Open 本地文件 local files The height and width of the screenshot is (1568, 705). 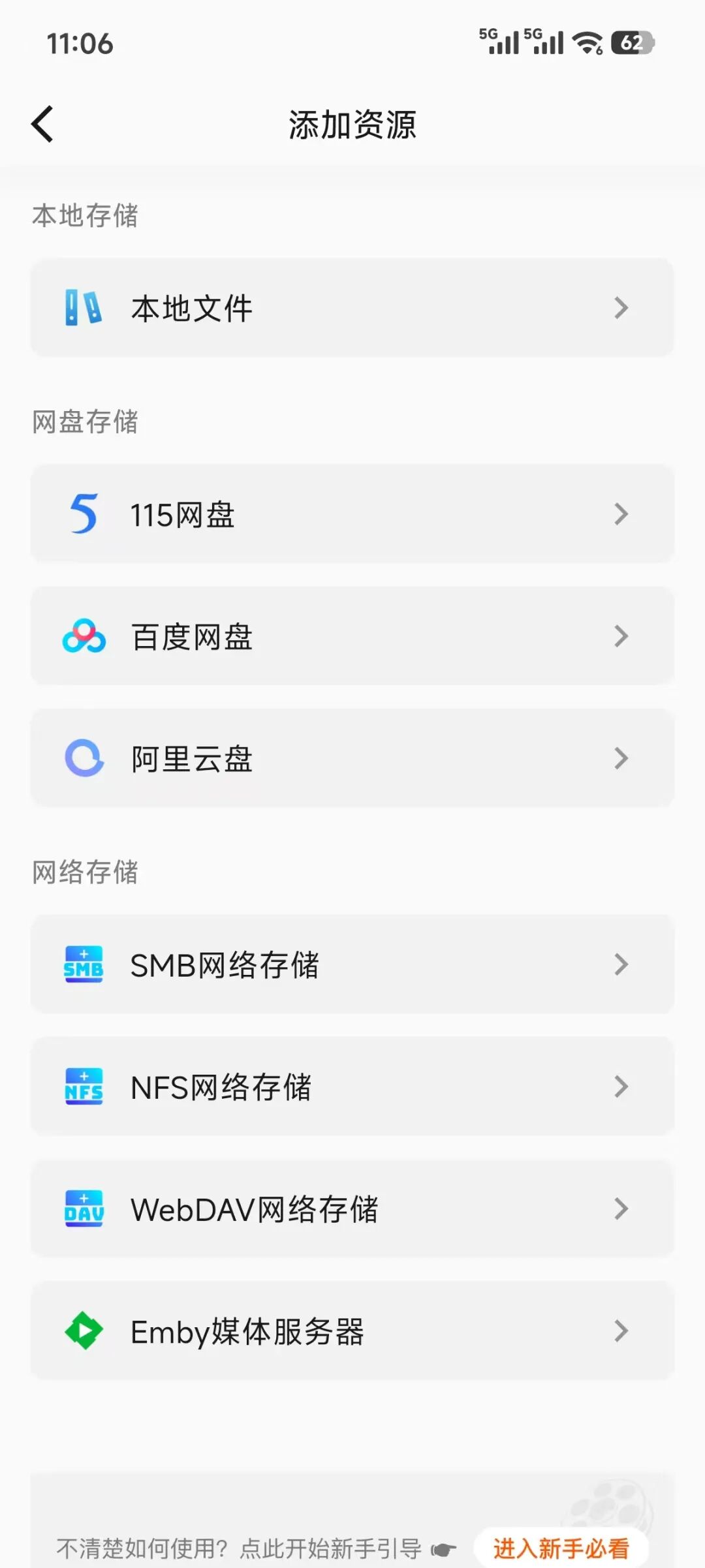[x=352, y=308]
